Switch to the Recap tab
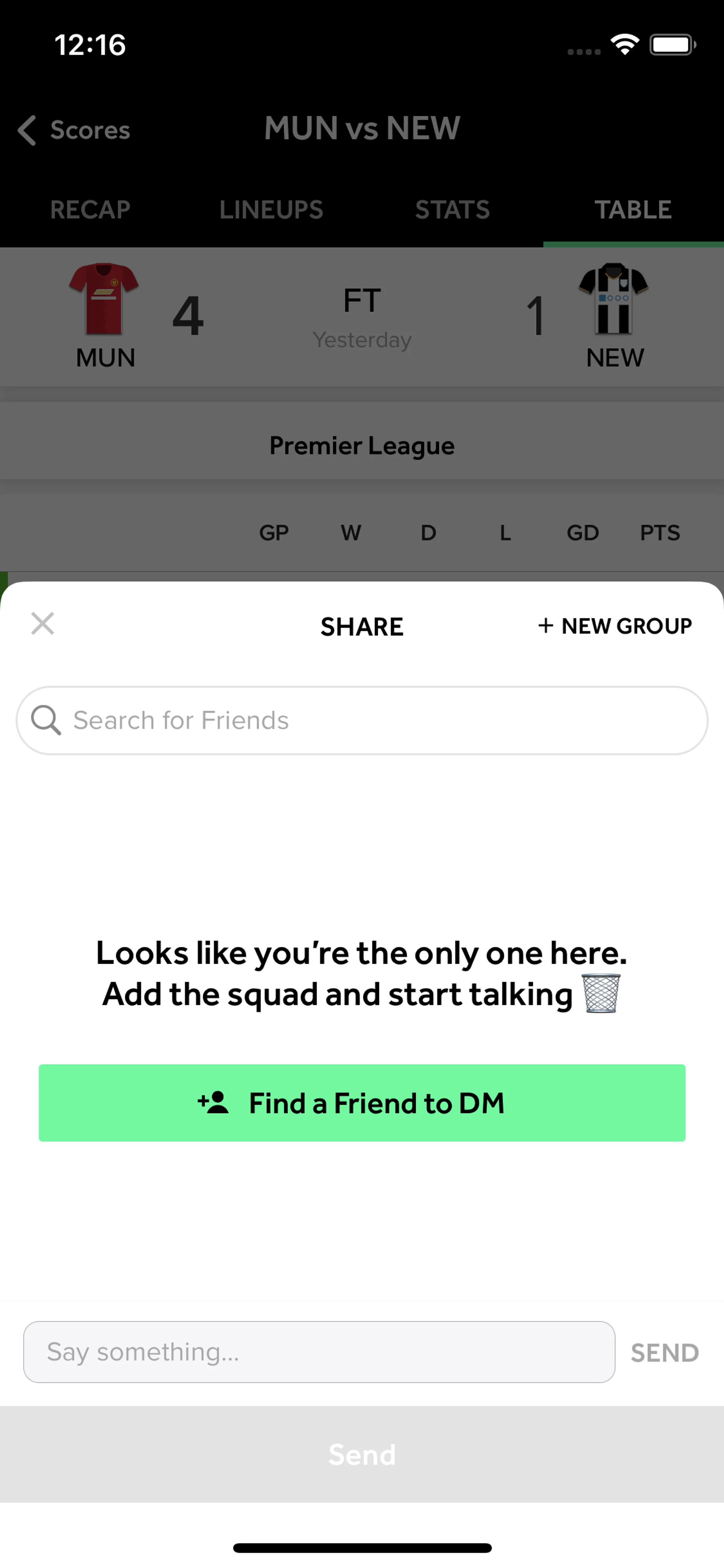Image resolution: width=724 pixels, height=1568 pixels. [90, 210]
